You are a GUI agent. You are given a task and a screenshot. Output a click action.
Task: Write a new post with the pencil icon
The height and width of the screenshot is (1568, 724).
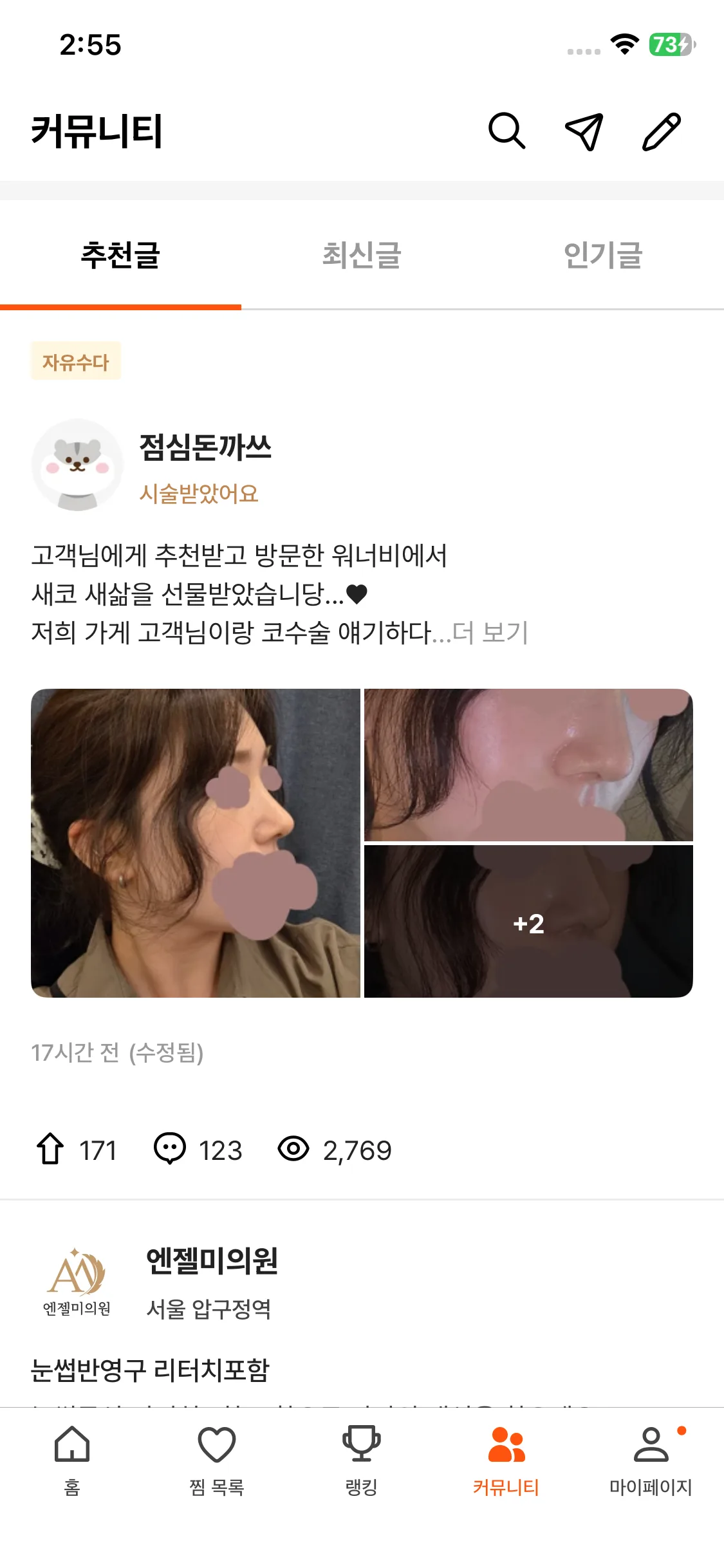click(x=662, y=131)
